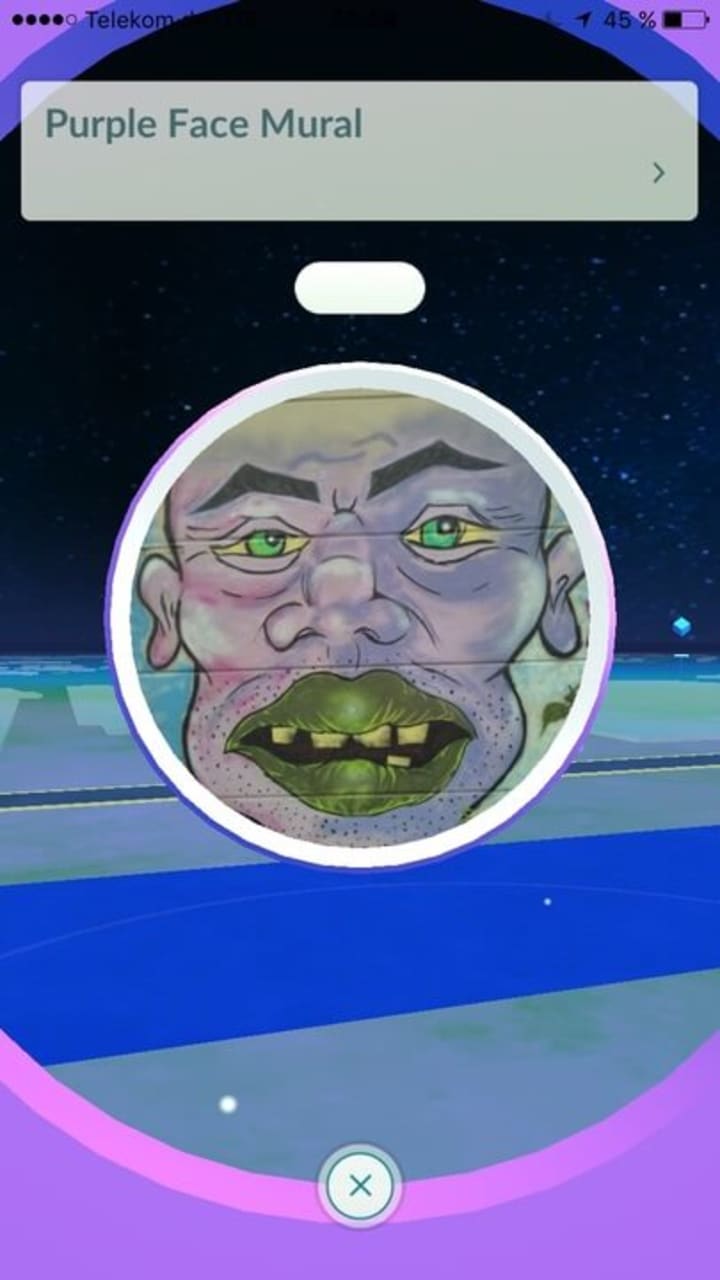Tap the mural photo disc
The image size is (720, 1280).
[x=360, y=614]
